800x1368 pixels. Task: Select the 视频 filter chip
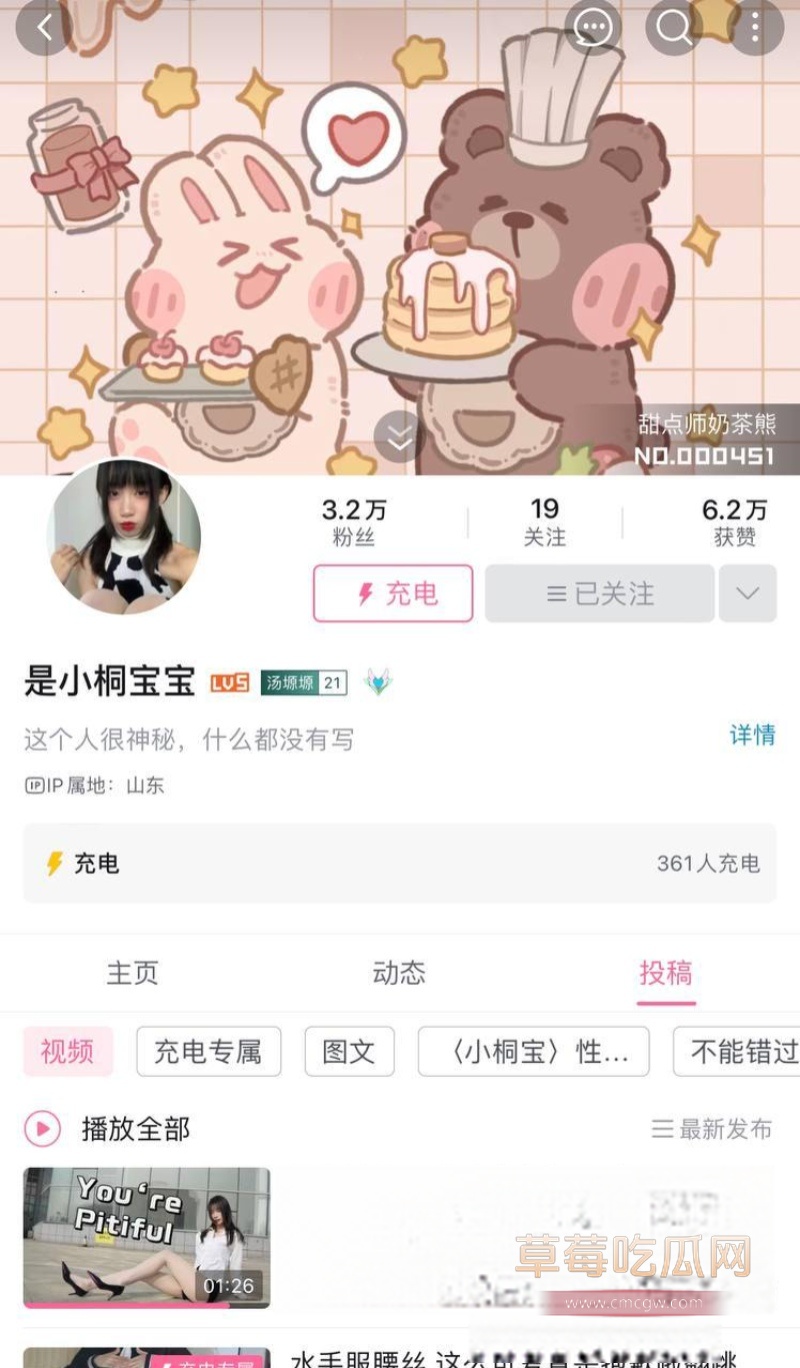[x=67, y=1051]
